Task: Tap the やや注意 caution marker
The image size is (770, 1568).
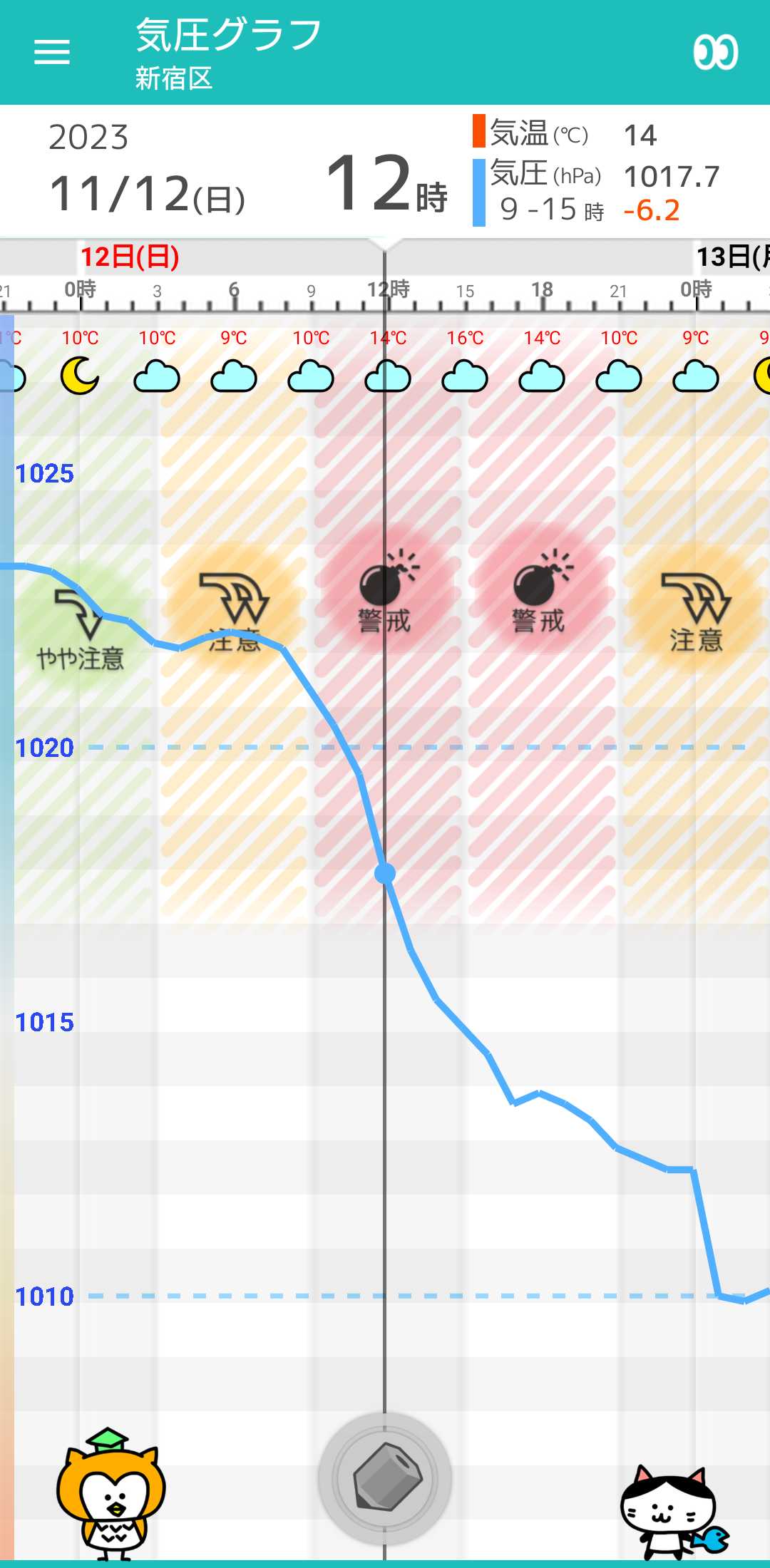Action: coord(80,629)
